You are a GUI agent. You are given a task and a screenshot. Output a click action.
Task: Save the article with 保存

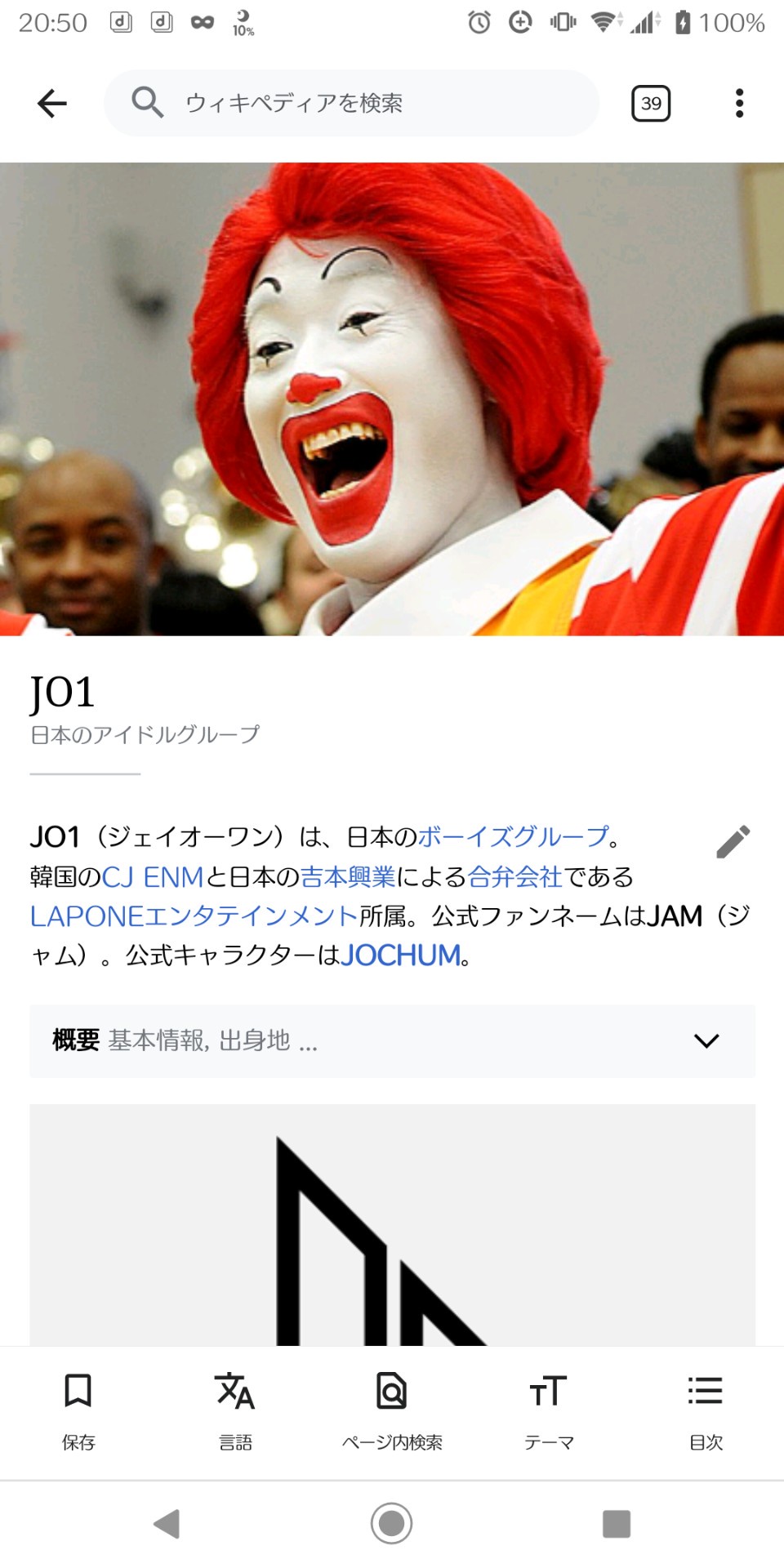click(x=78, y=1409)
